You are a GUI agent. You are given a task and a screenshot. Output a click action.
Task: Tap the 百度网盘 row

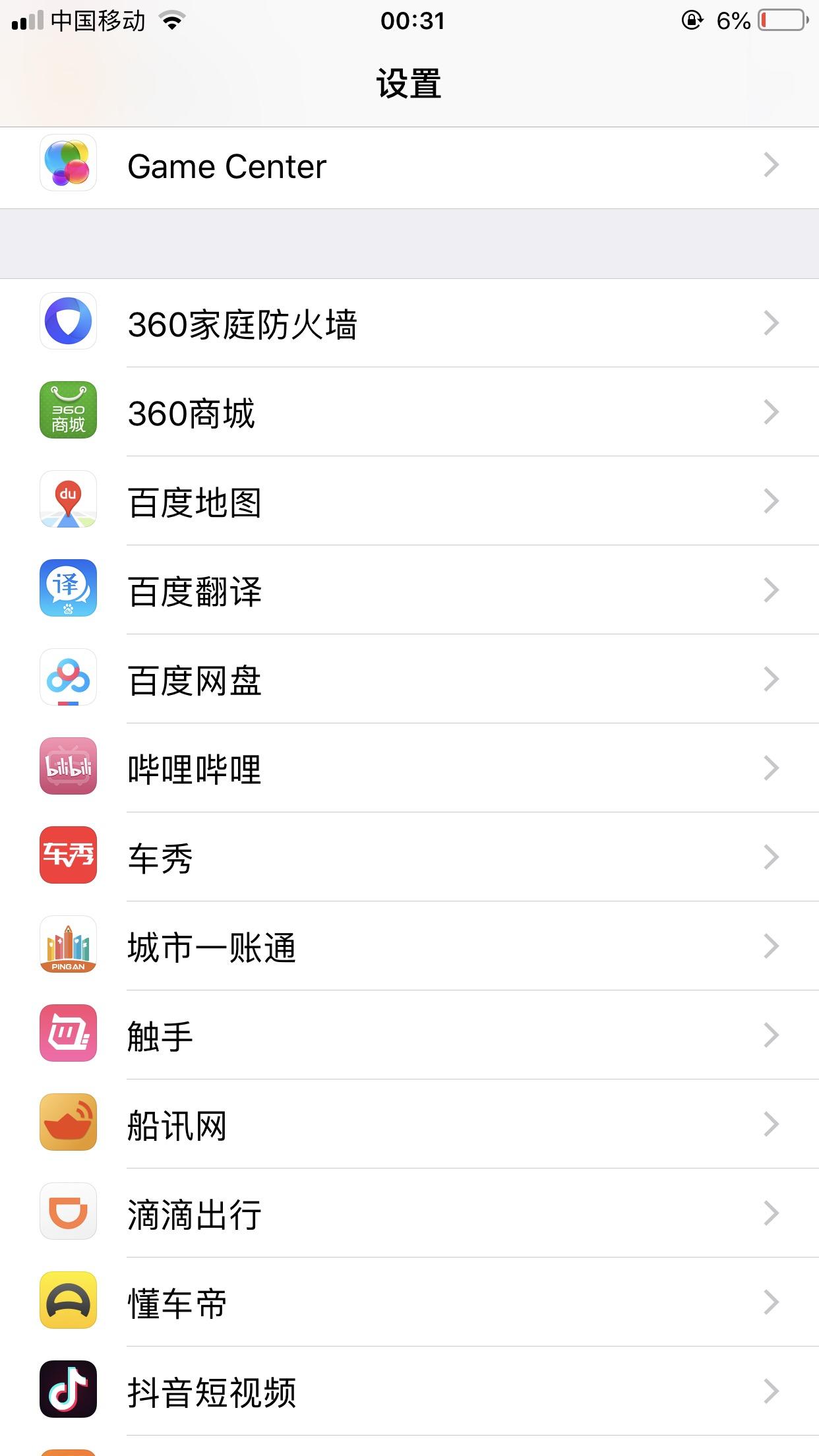[409, 679]
